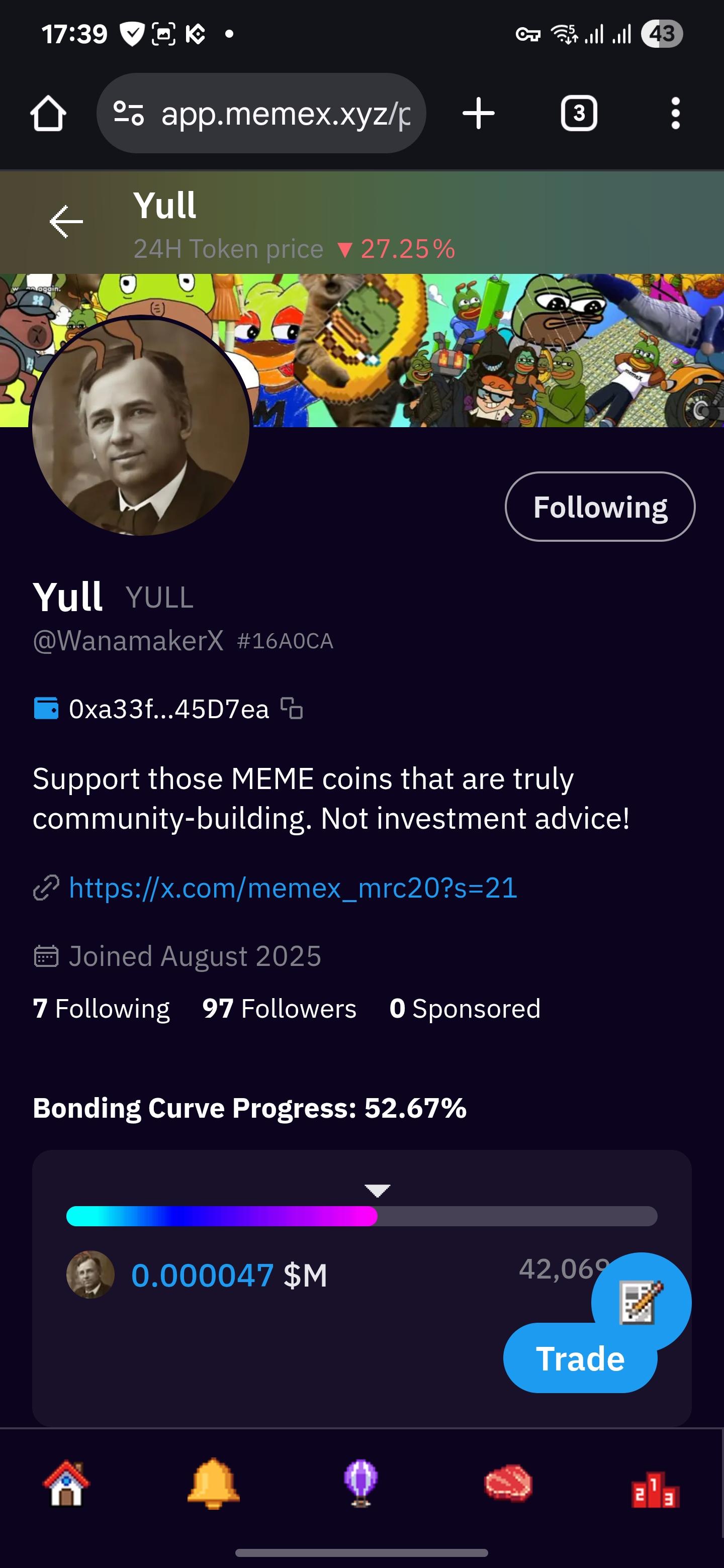Tap the Following button to unfollow Yull

[599, 507]
